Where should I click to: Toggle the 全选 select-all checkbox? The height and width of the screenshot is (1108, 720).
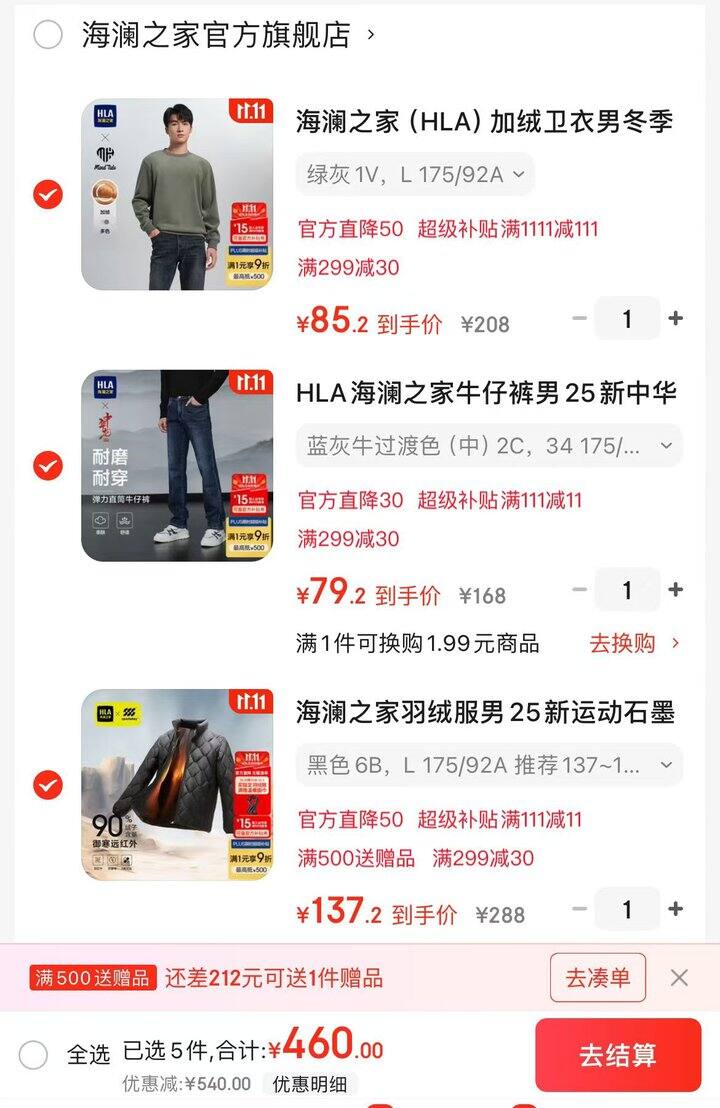tap(33, 1055)
